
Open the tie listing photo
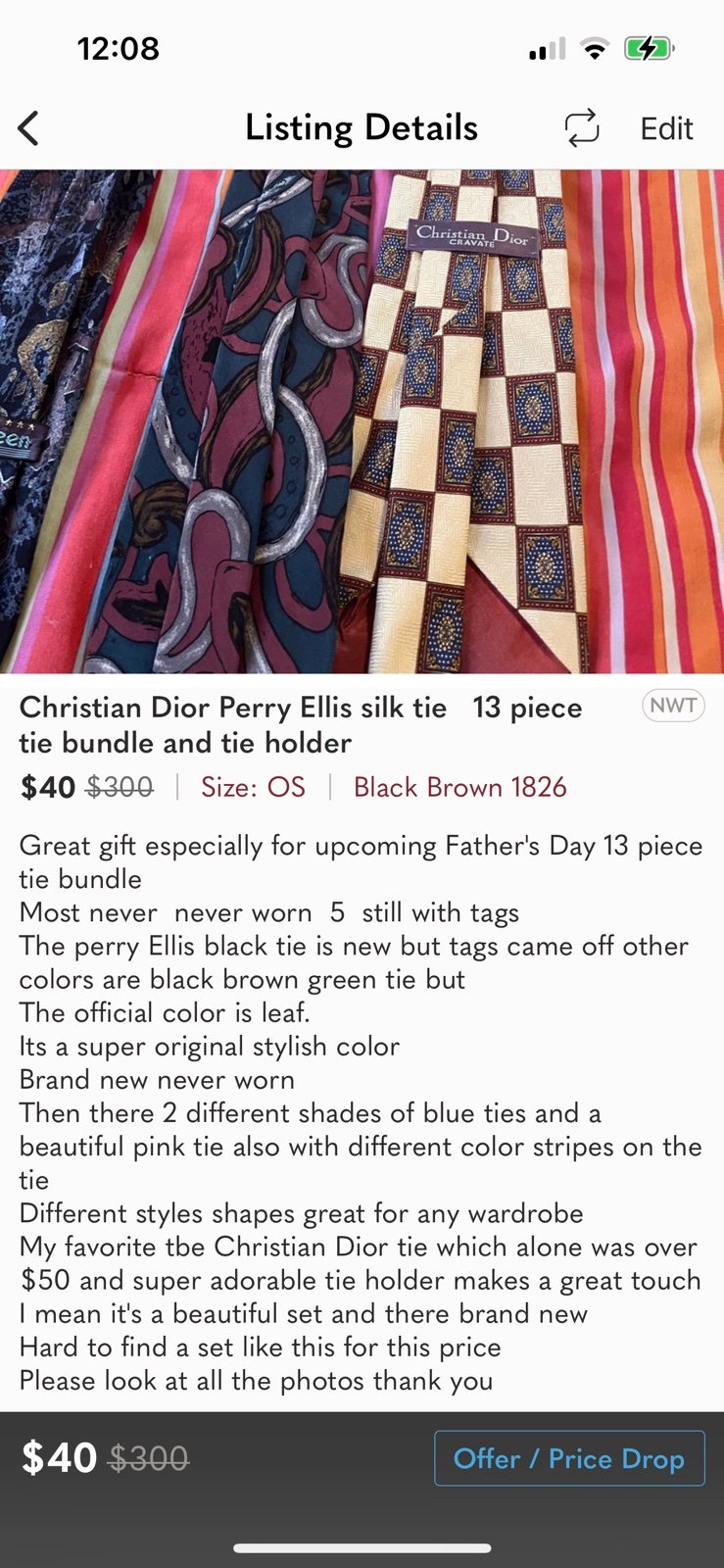coord(362,421)
